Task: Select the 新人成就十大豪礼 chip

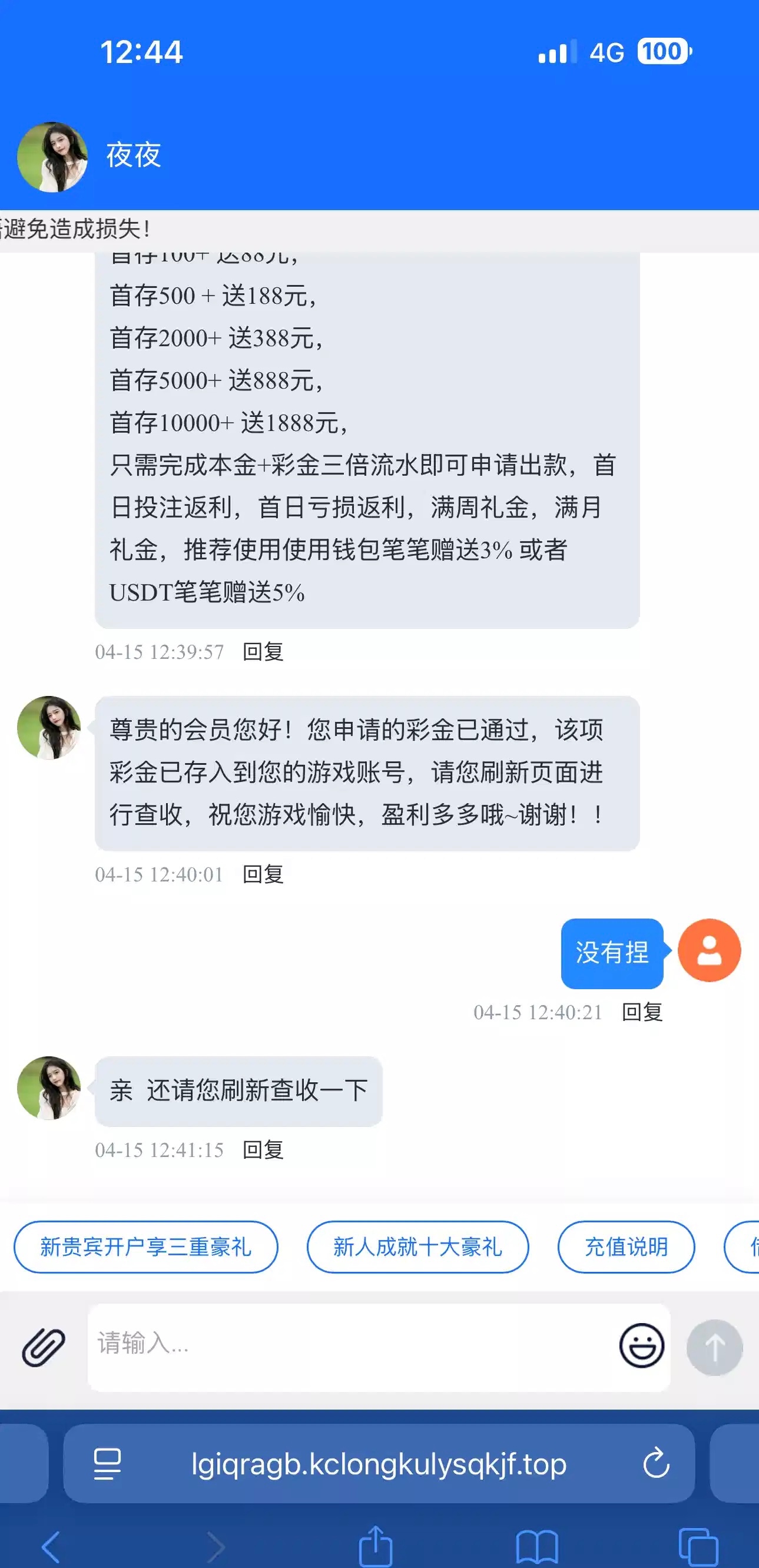Action: coord(417,1247)
